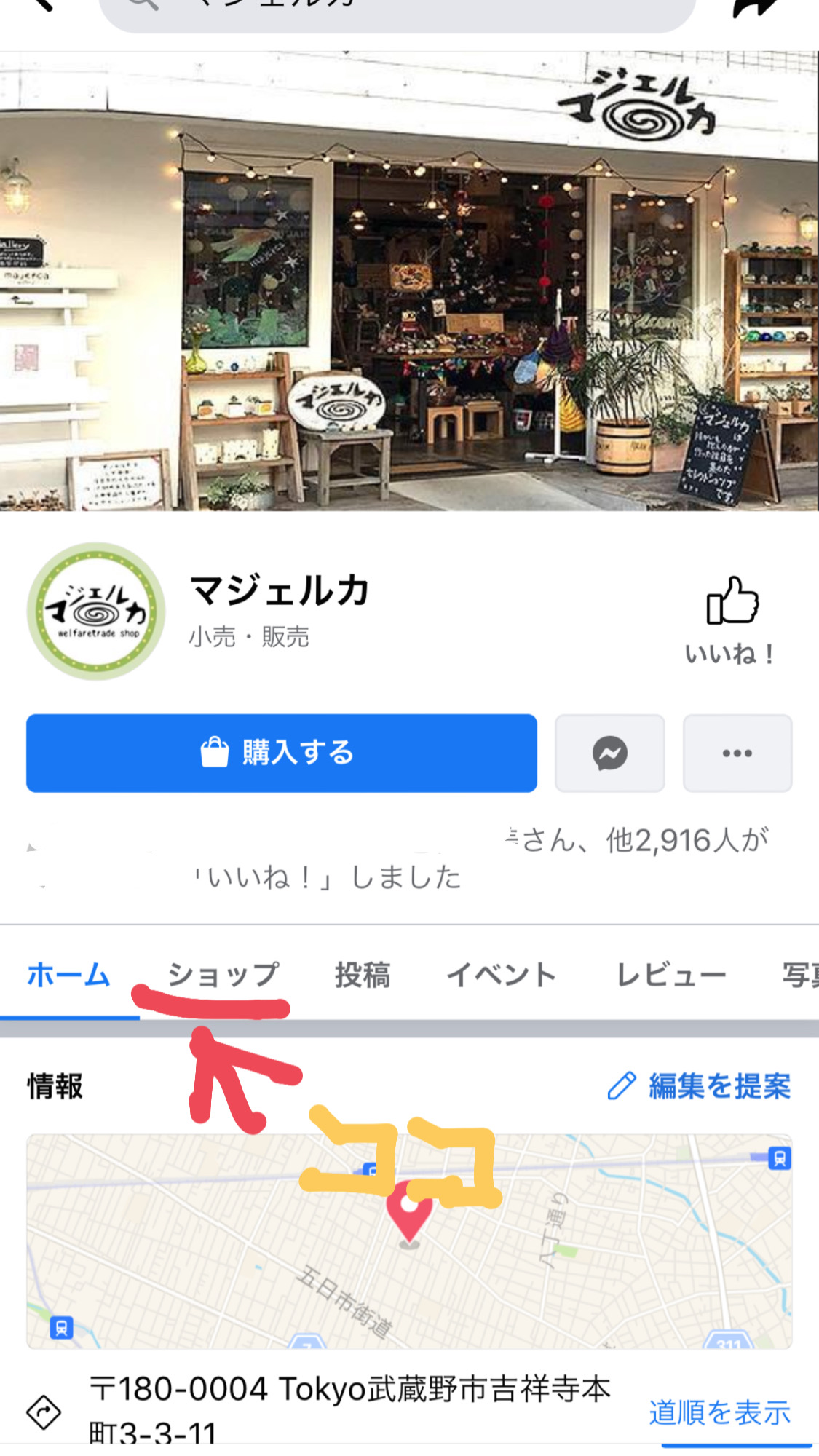Open the レビュー tab
This screenshot has width=819, height=1456.
671,975
